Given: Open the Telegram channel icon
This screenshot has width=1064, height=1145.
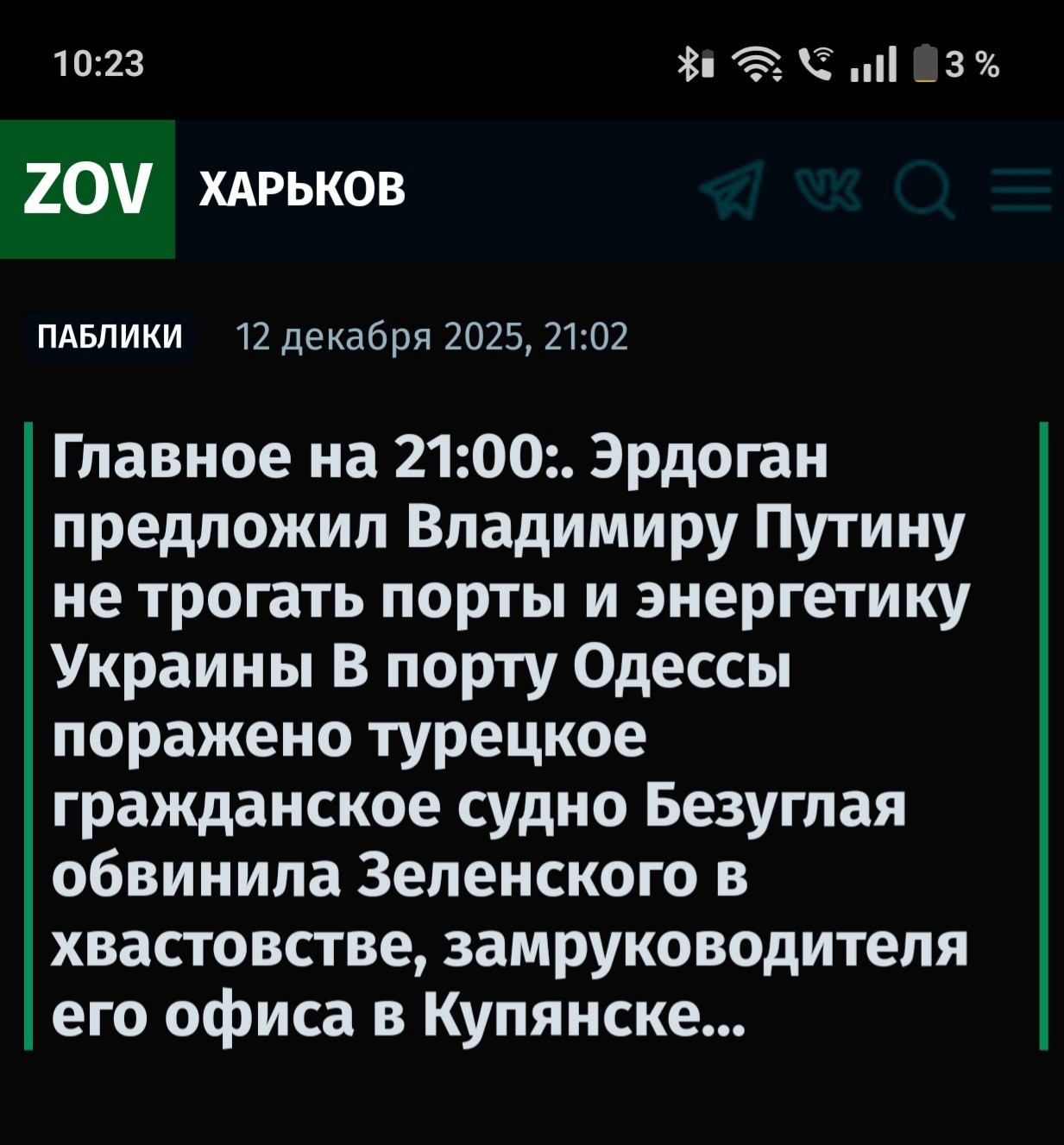Looking at the screenshot, I should pos(731,189).
